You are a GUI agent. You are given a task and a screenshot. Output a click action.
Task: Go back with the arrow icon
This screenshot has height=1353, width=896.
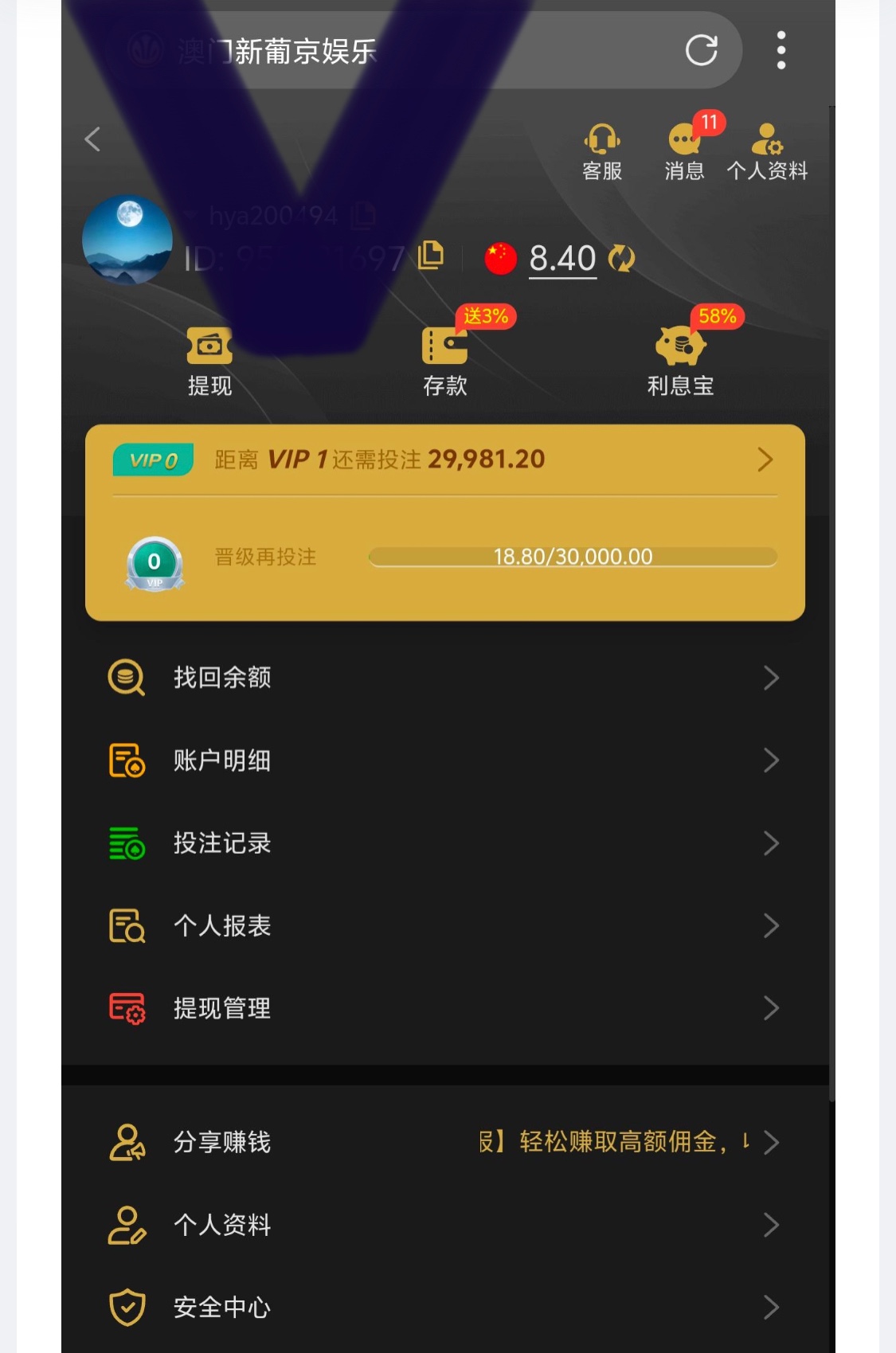93,139
